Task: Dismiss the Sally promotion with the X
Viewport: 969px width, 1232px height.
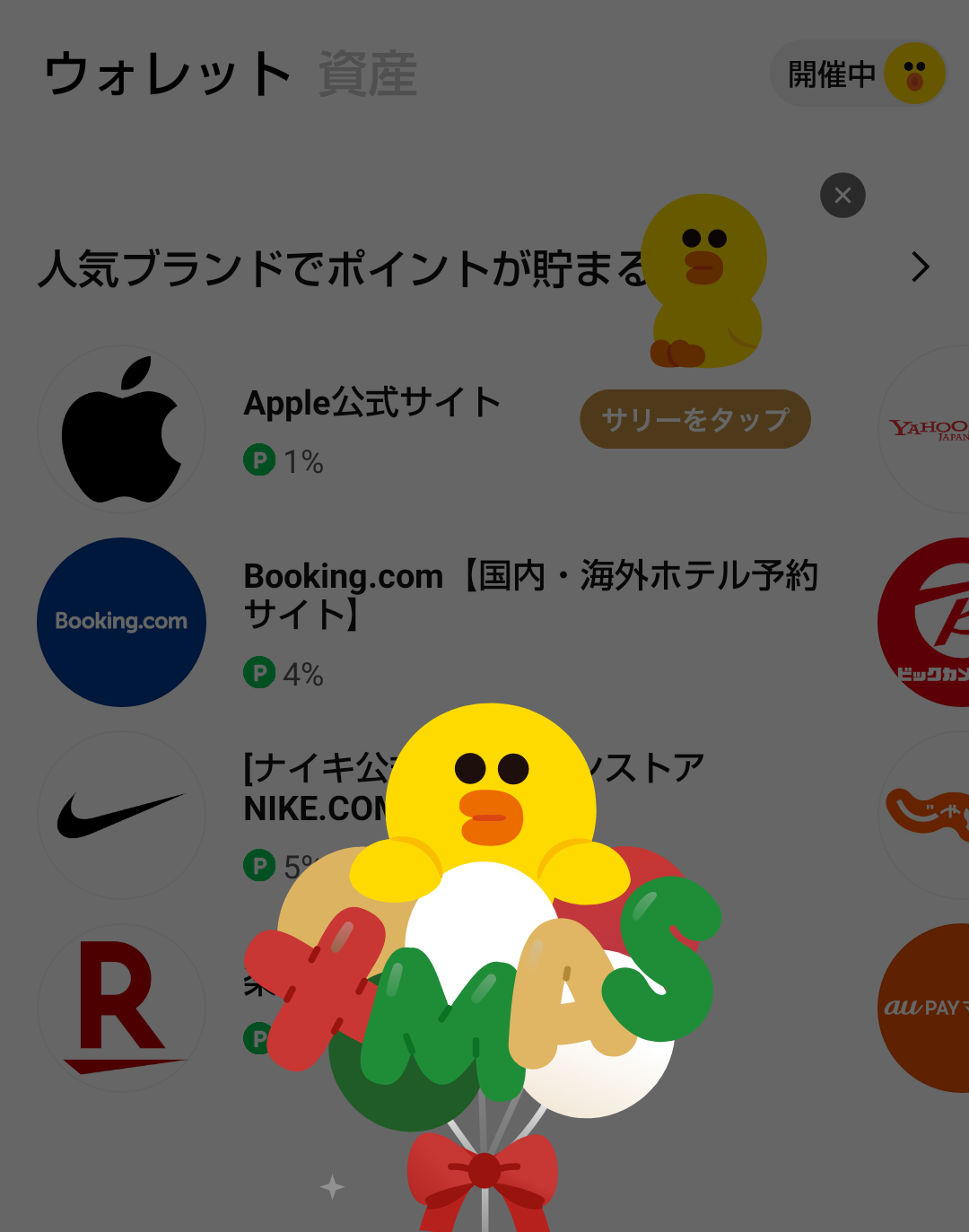Action: (842, 196)
